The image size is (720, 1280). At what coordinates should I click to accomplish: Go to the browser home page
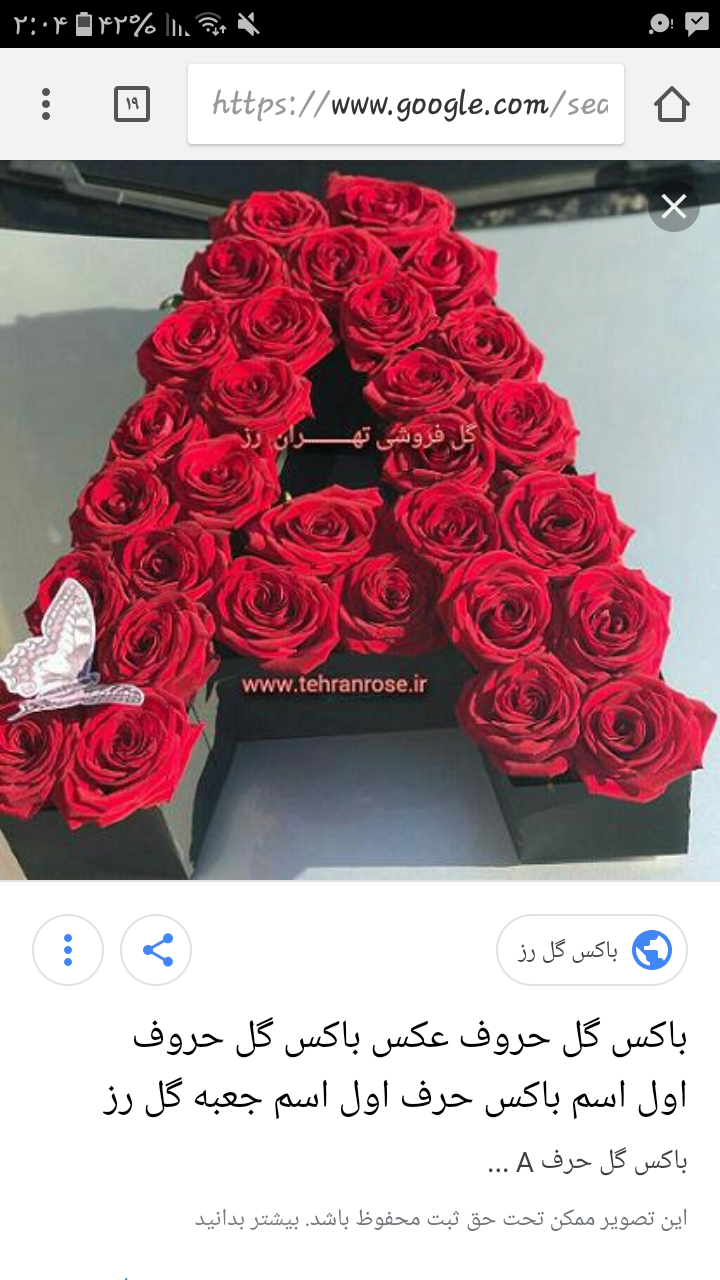[x=672, y=104]
